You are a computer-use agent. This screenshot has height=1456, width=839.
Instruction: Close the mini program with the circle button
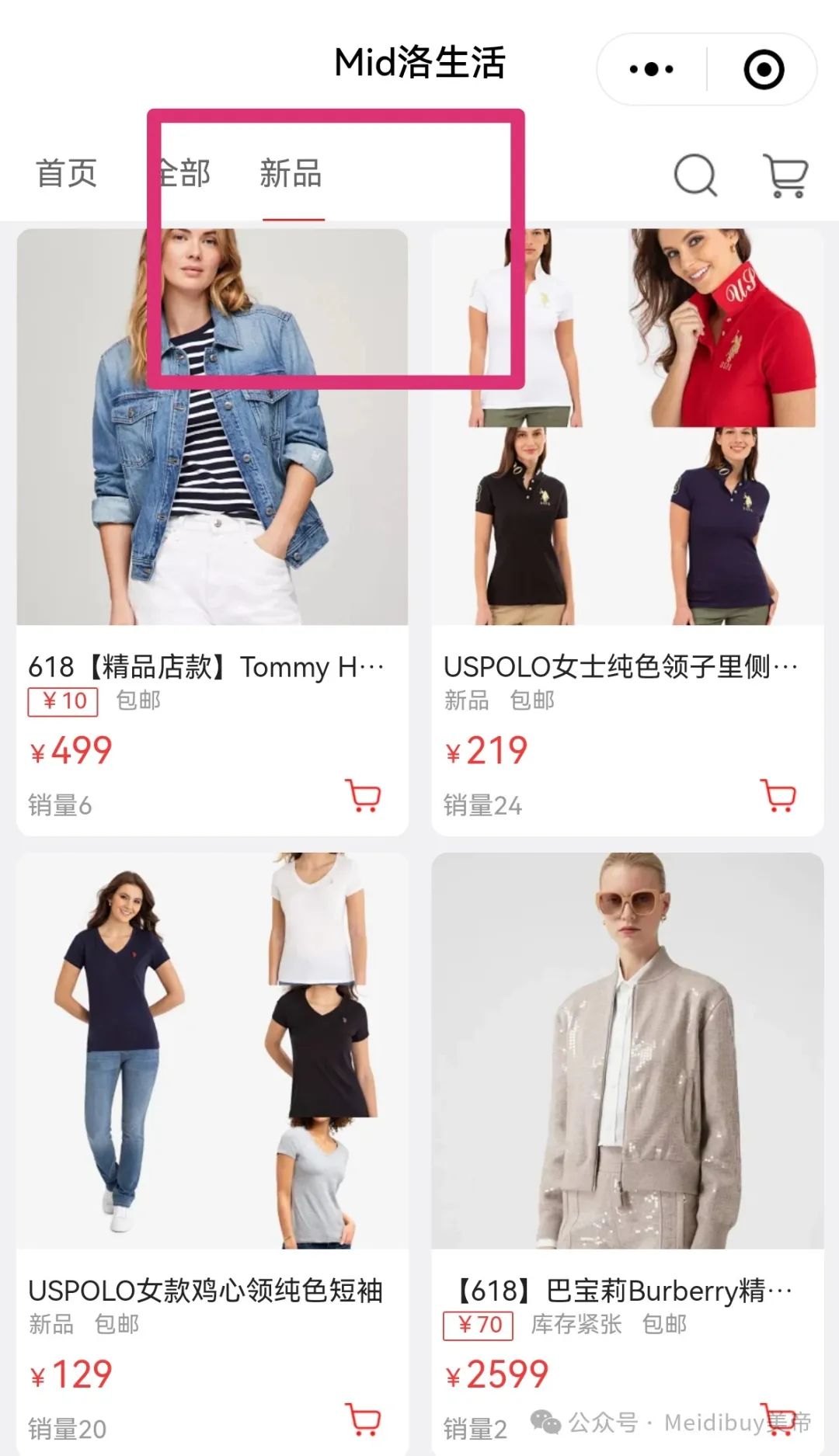764,69
